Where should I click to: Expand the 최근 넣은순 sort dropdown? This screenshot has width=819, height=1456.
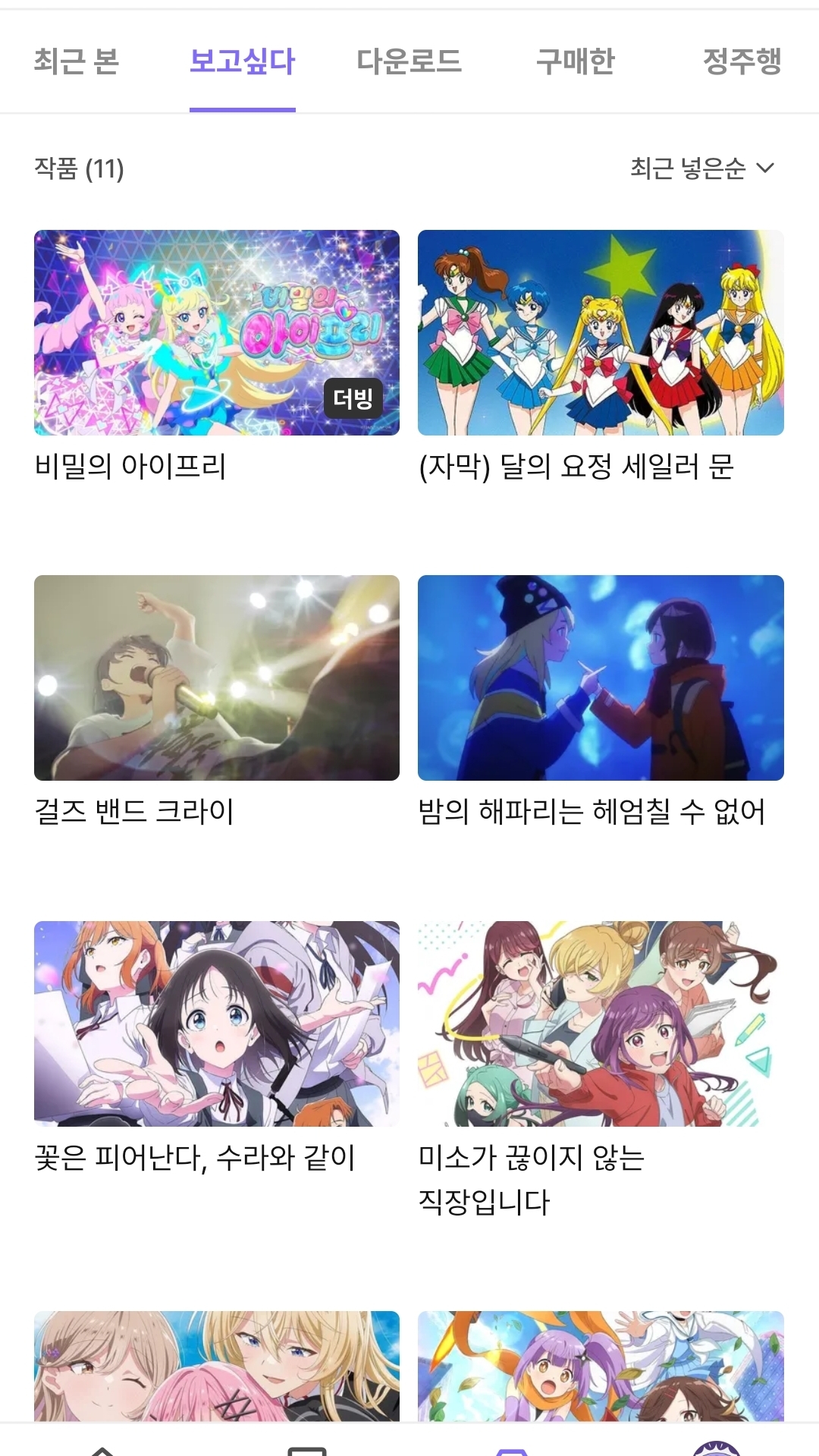(x=701, y=168)
